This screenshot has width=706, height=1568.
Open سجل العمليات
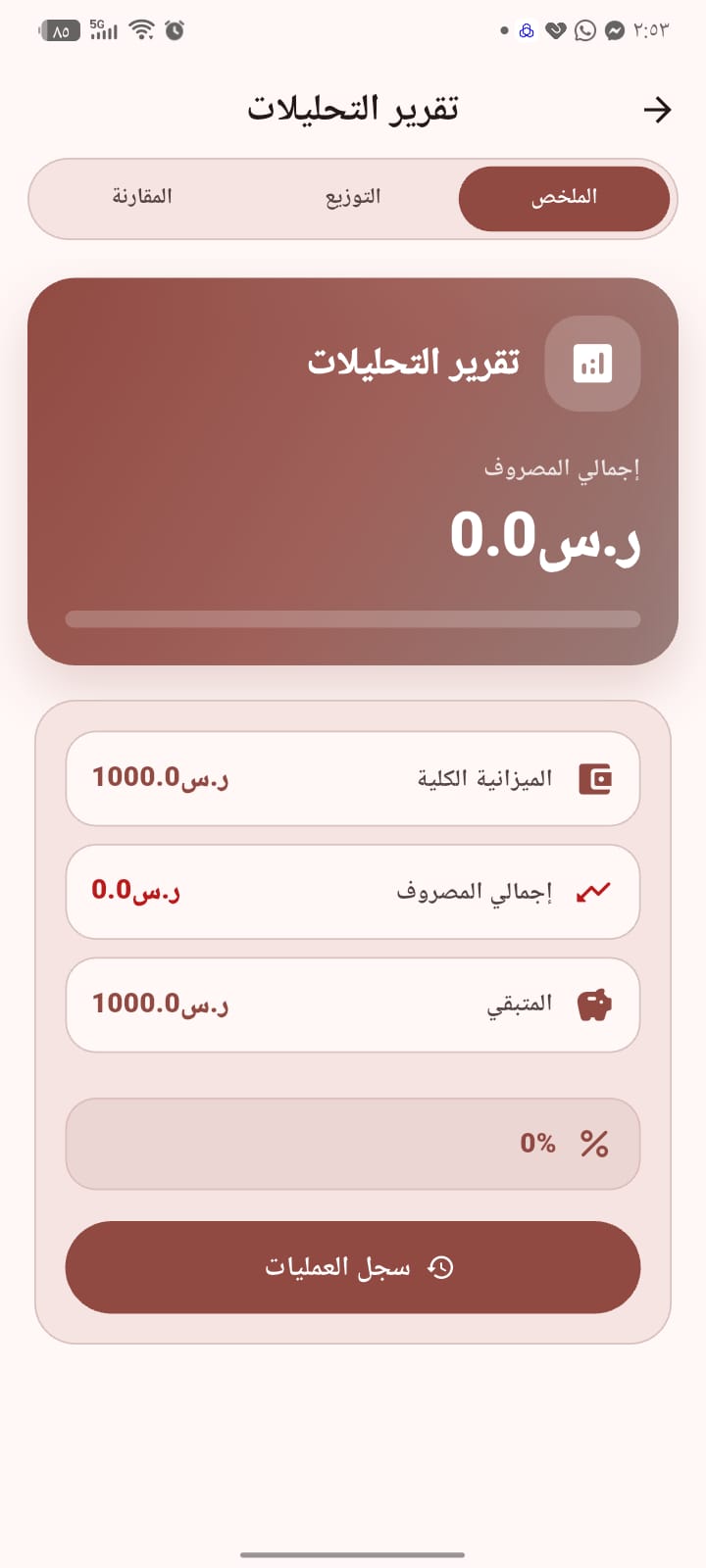tap(353, 1266)
